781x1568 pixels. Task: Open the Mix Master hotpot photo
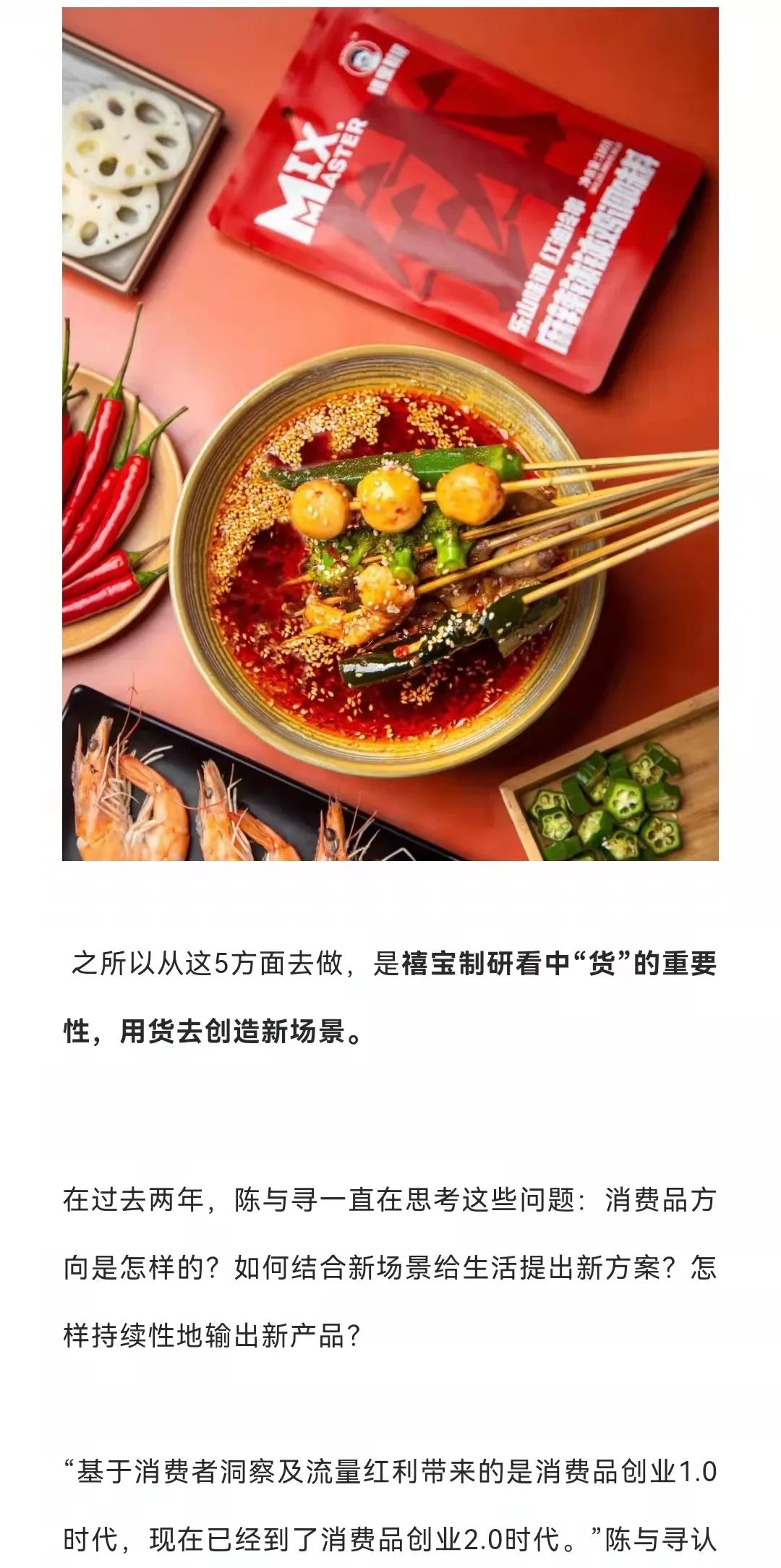(x=390, y=434)
